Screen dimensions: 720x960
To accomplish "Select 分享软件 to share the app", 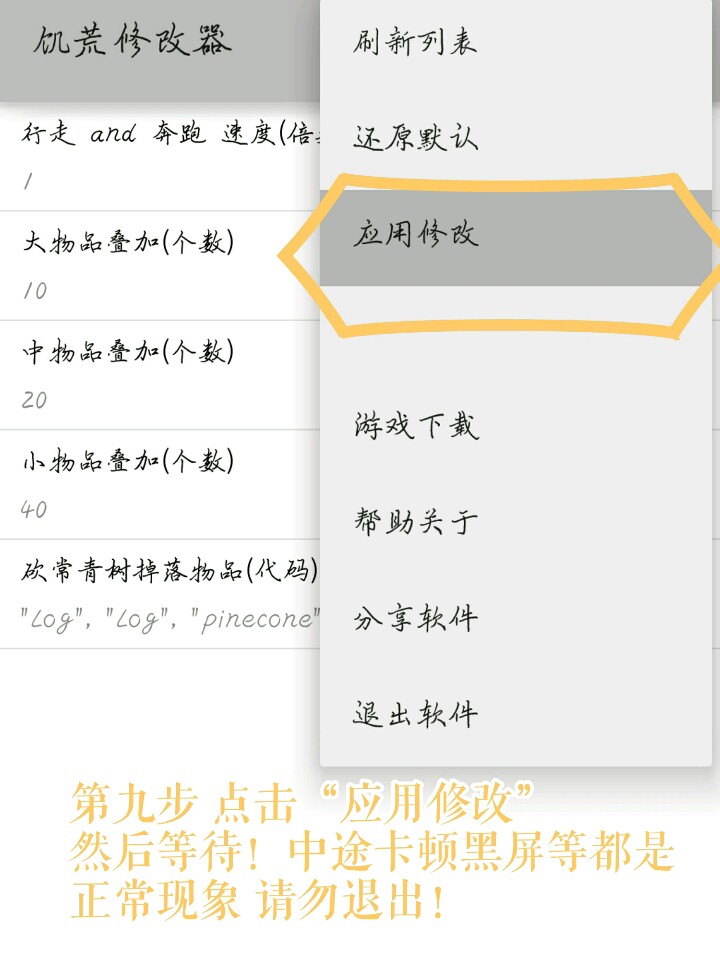I will pyautogui.click(x=415, y=618).
